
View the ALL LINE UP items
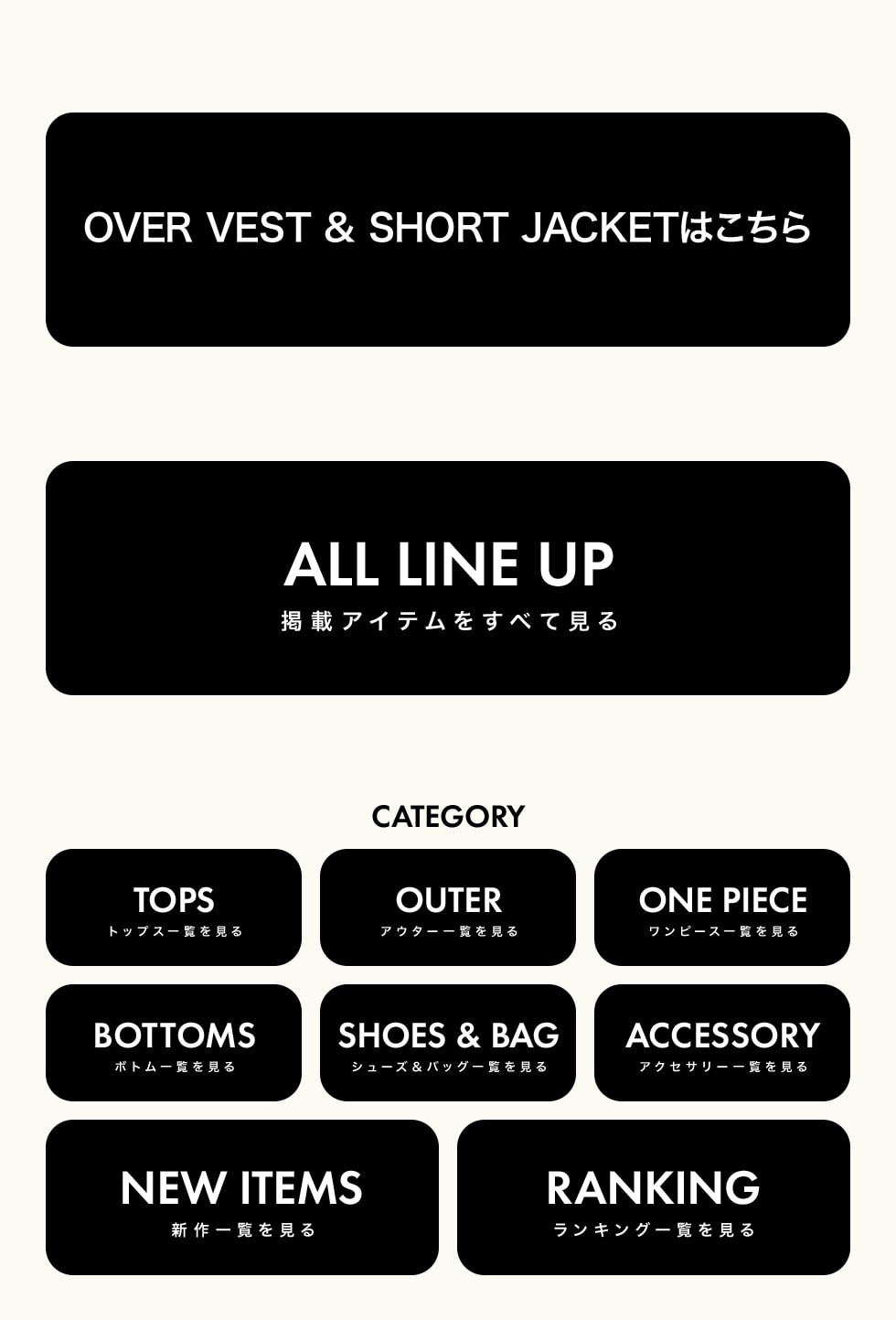pos(448,578)
